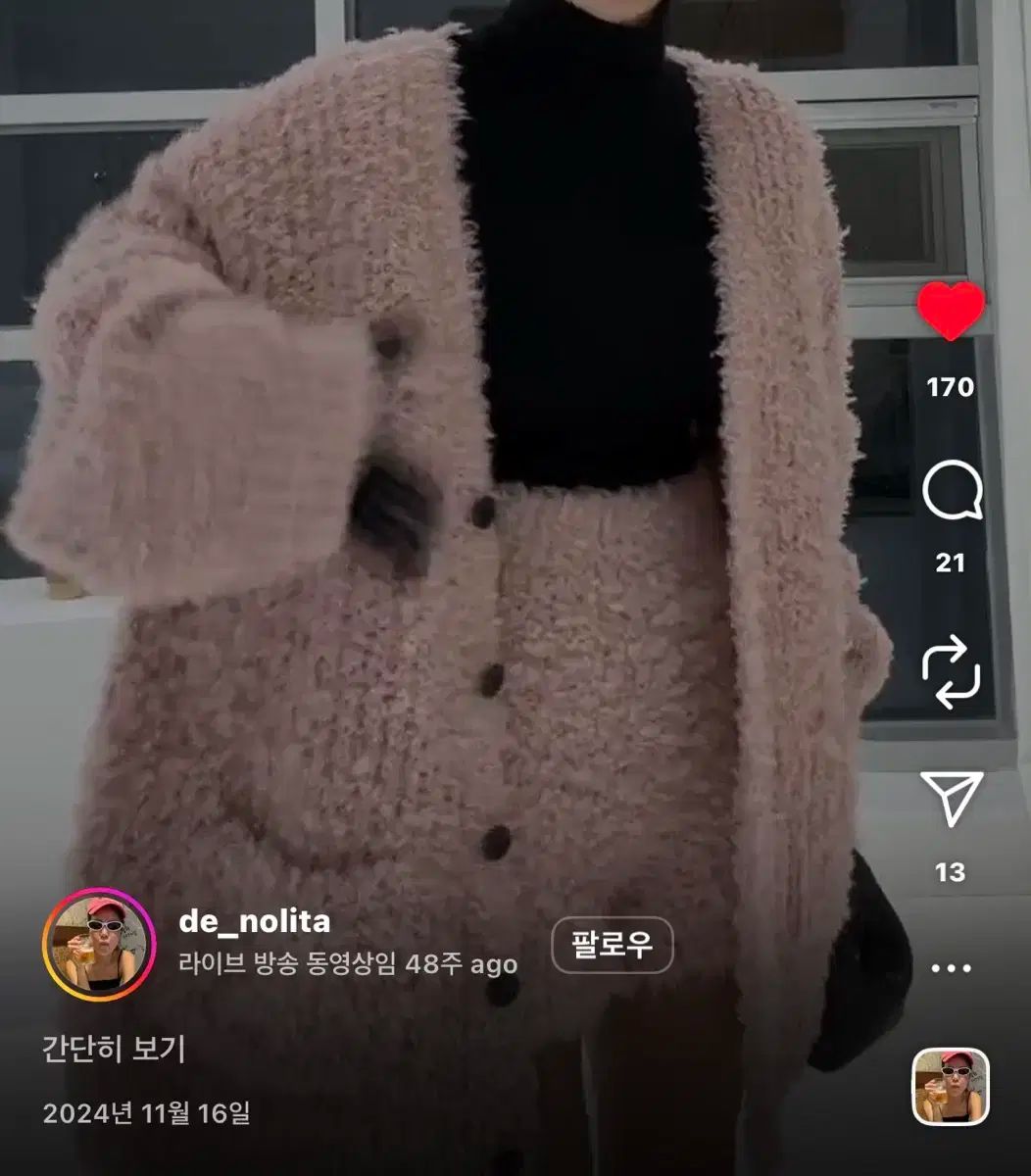Open the three-dot overflow menu

(951, 968)
